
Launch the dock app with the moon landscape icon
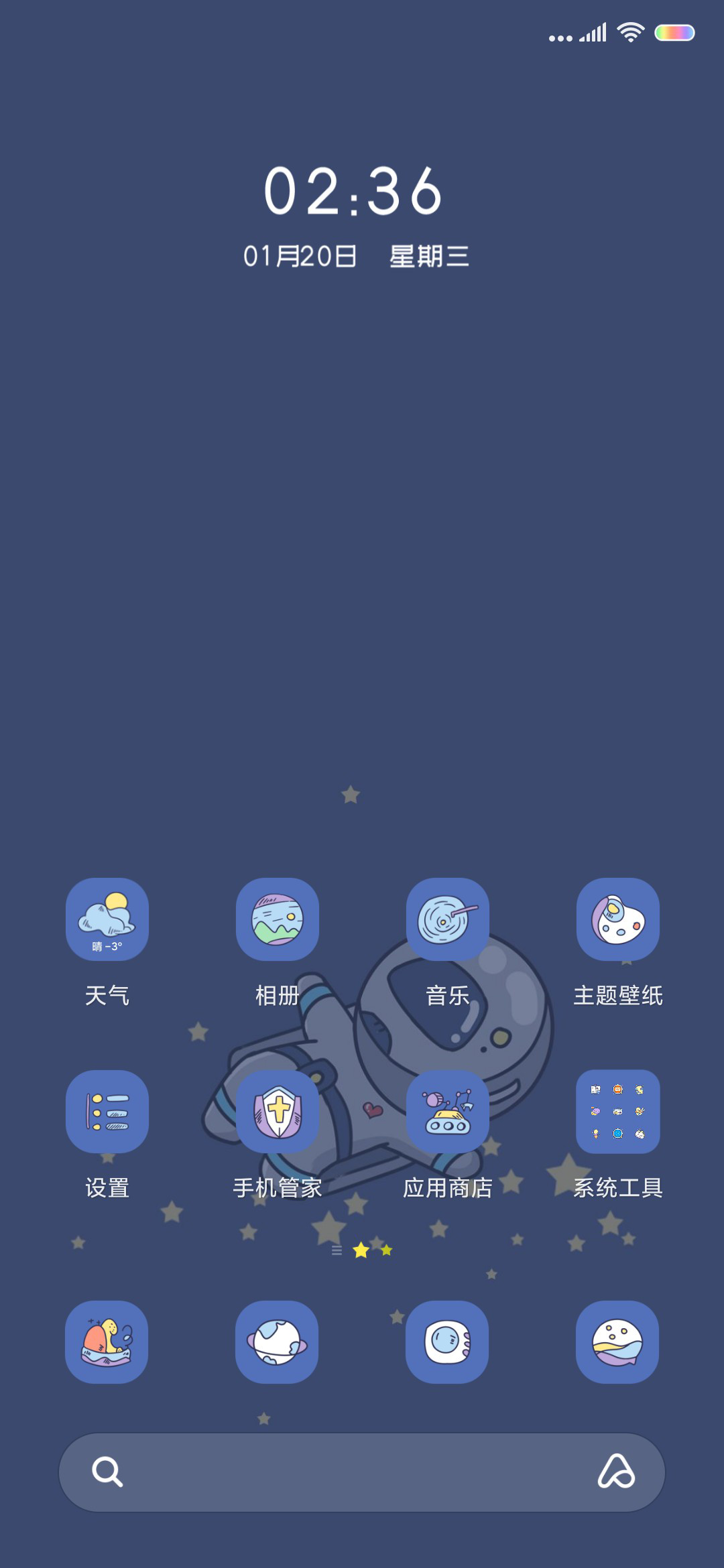pyautogui.click(x=617, y=1342)
